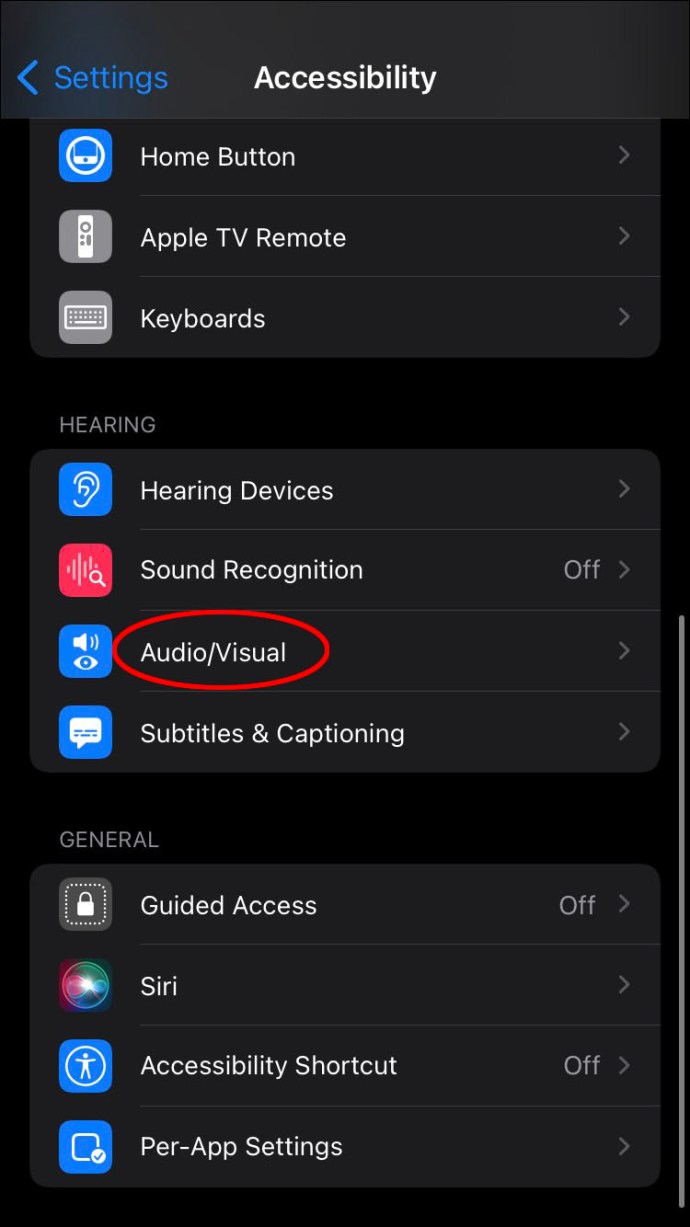Image resolution: width=690 pixels, height=1227 pixels.
Task: Go back to Settings
Action: 92,78
